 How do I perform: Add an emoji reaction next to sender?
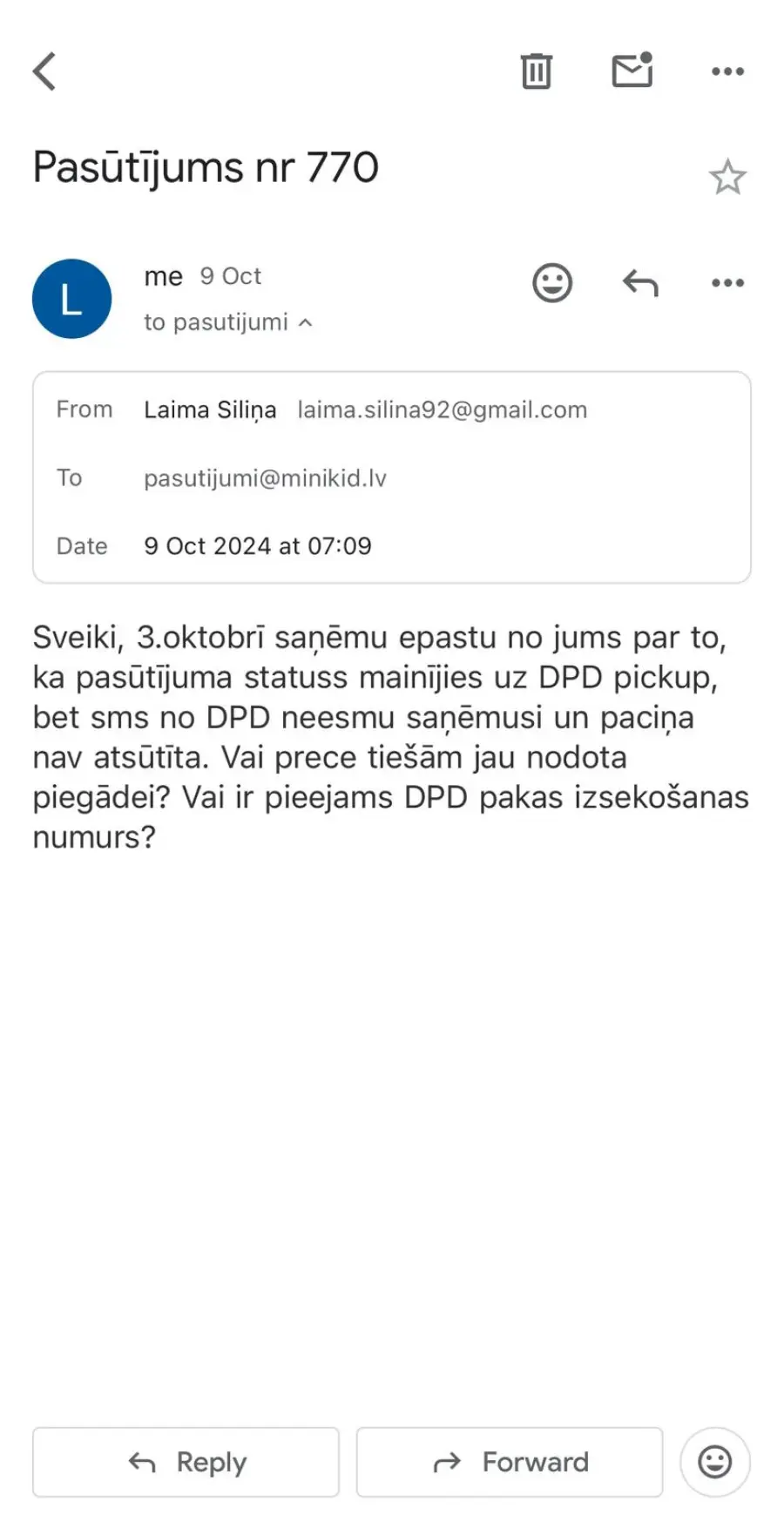tap(552, 283)
